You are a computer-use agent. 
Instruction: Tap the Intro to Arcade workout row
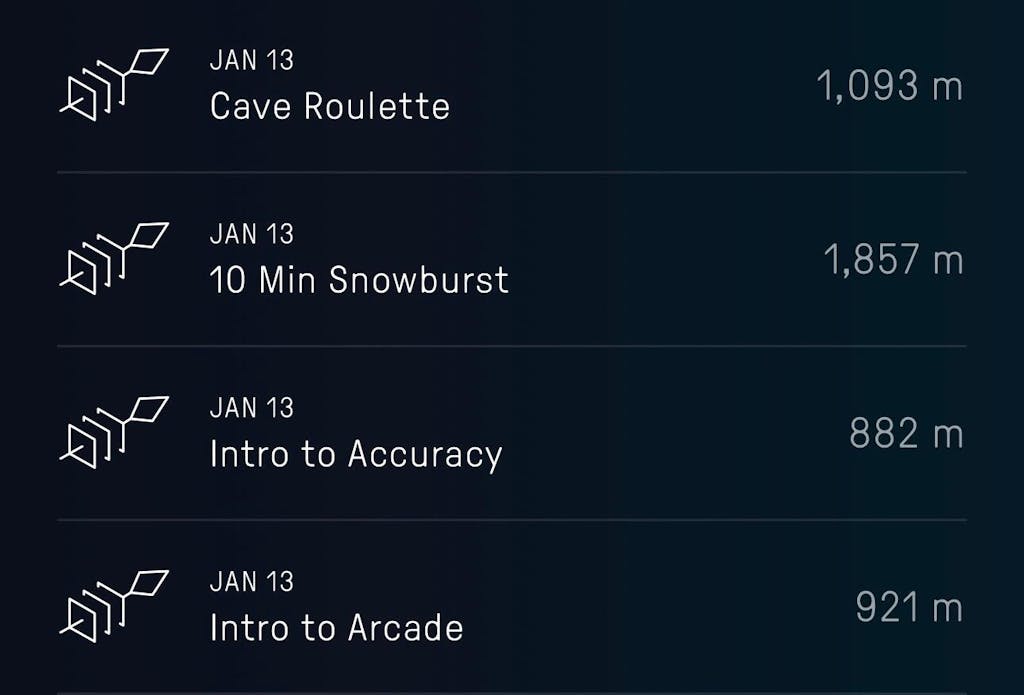click(336, 628)
